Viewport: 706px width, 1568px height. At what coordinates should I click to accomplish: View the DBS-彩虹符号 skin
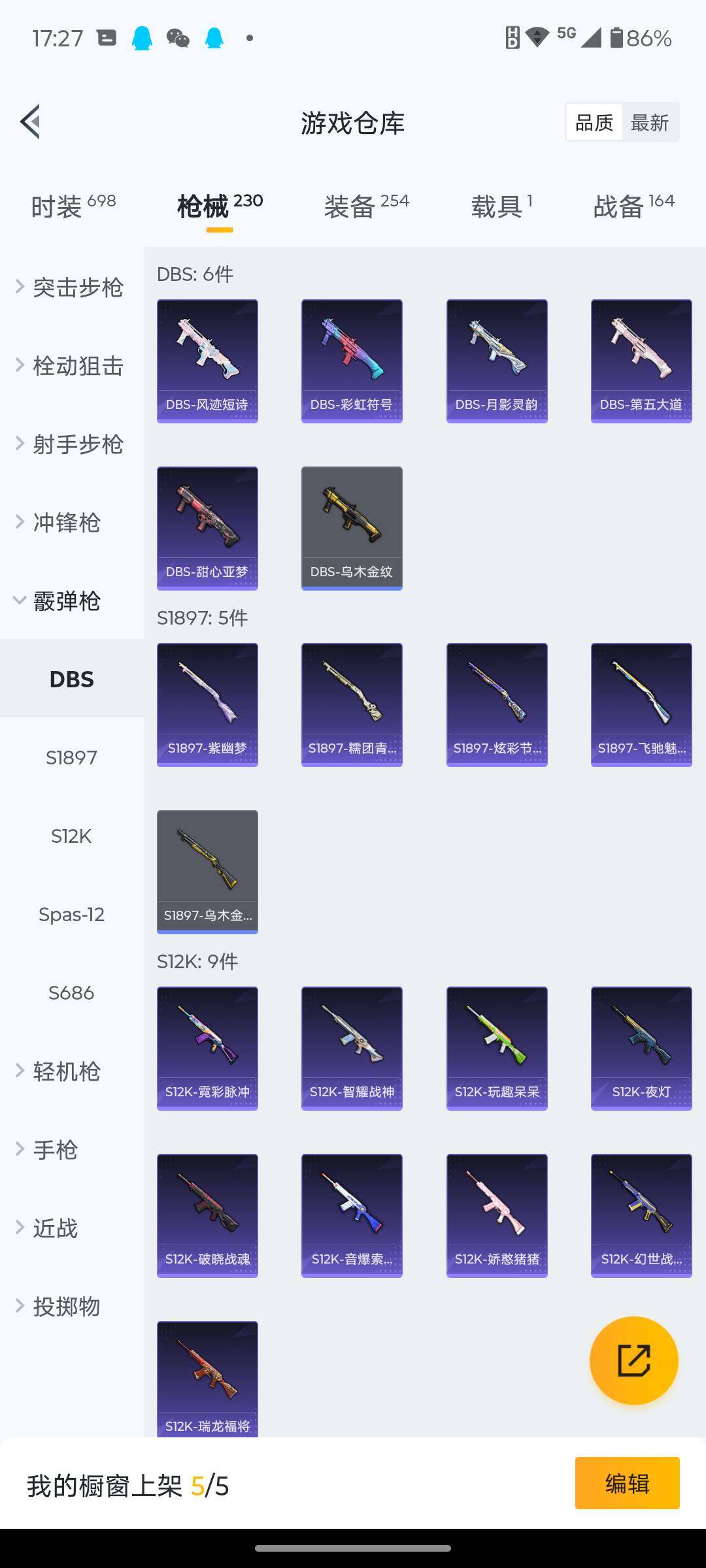352,361
